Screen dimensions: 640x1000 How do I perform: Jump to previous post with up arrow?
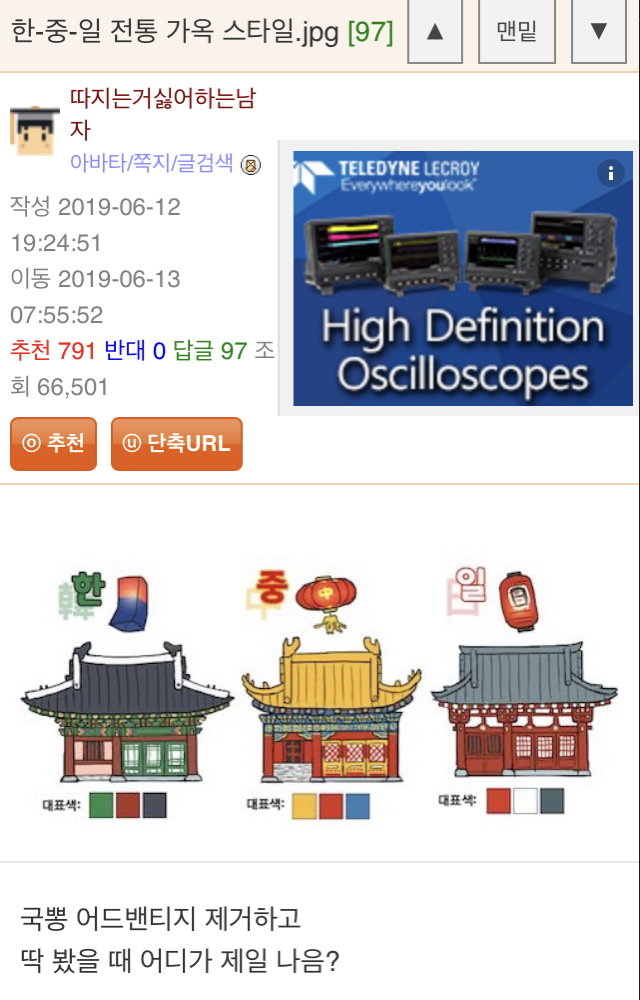click(435, 32)
